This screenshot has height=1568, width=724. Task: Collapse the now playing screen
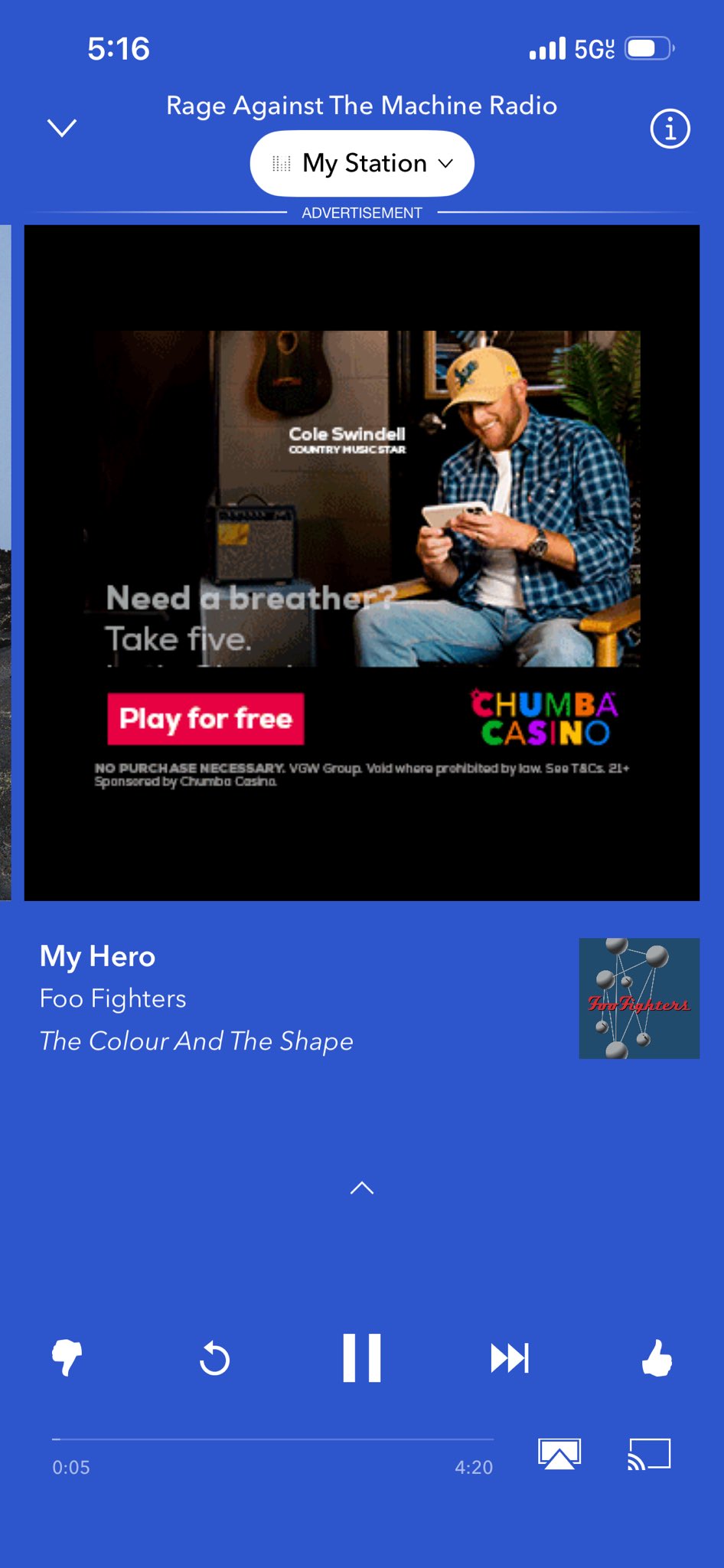coord(62,128)
